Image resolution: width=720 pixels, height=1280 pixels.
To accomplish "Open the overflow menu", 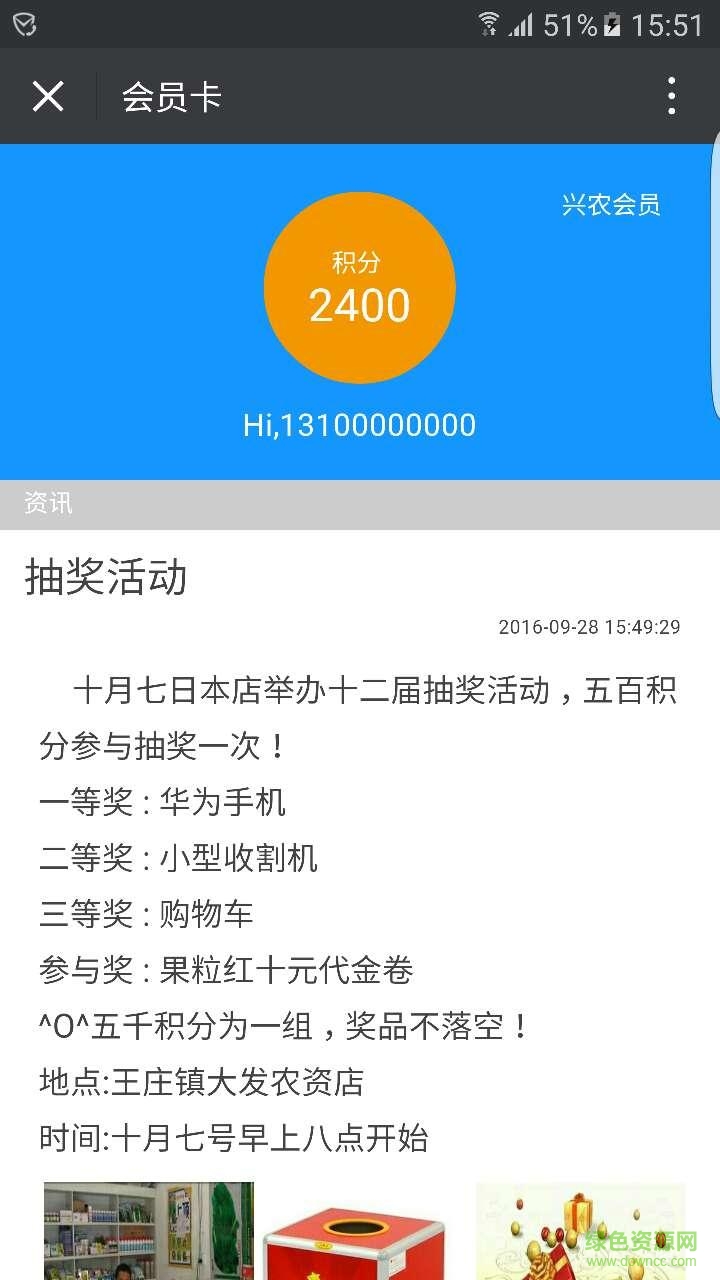I will [671, 97].
